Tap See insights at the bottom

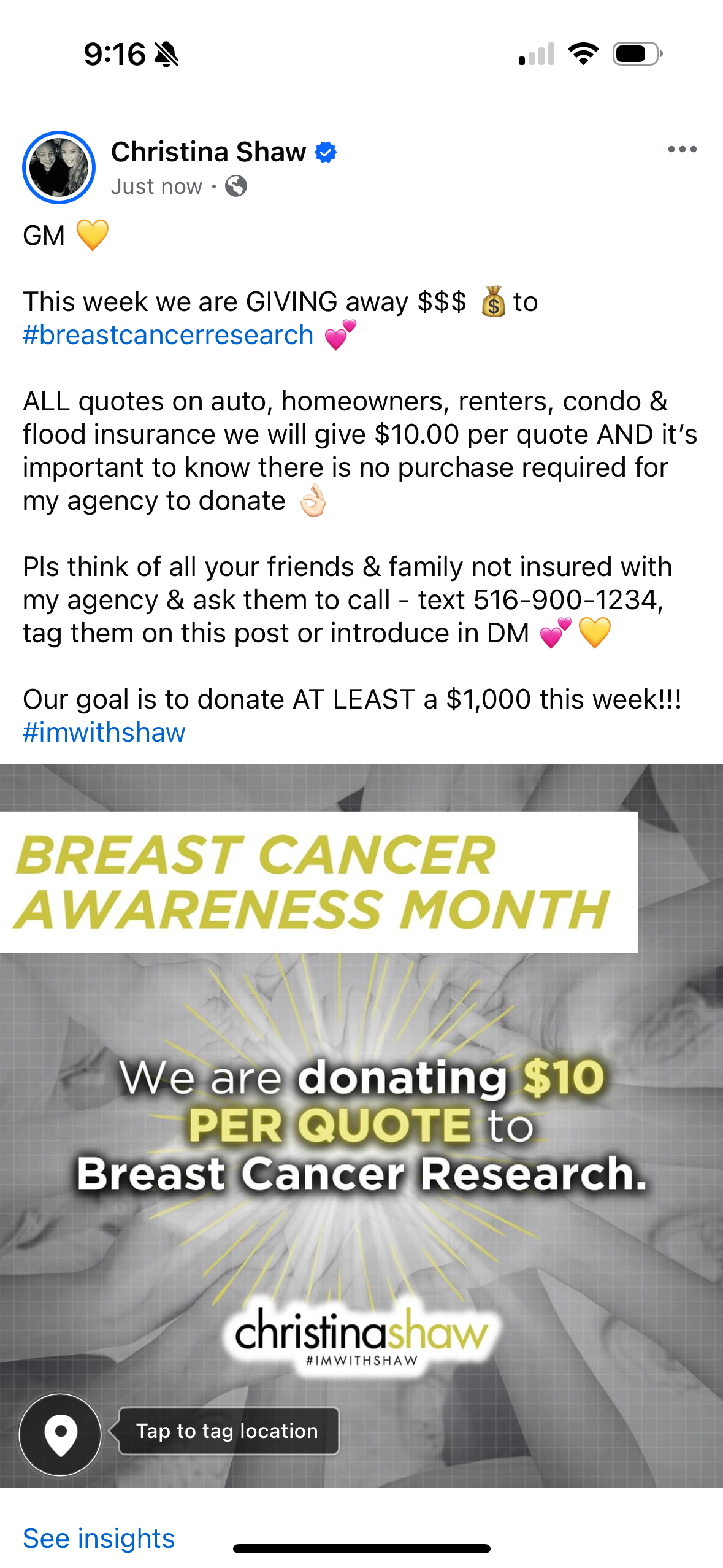point(98,1537)
